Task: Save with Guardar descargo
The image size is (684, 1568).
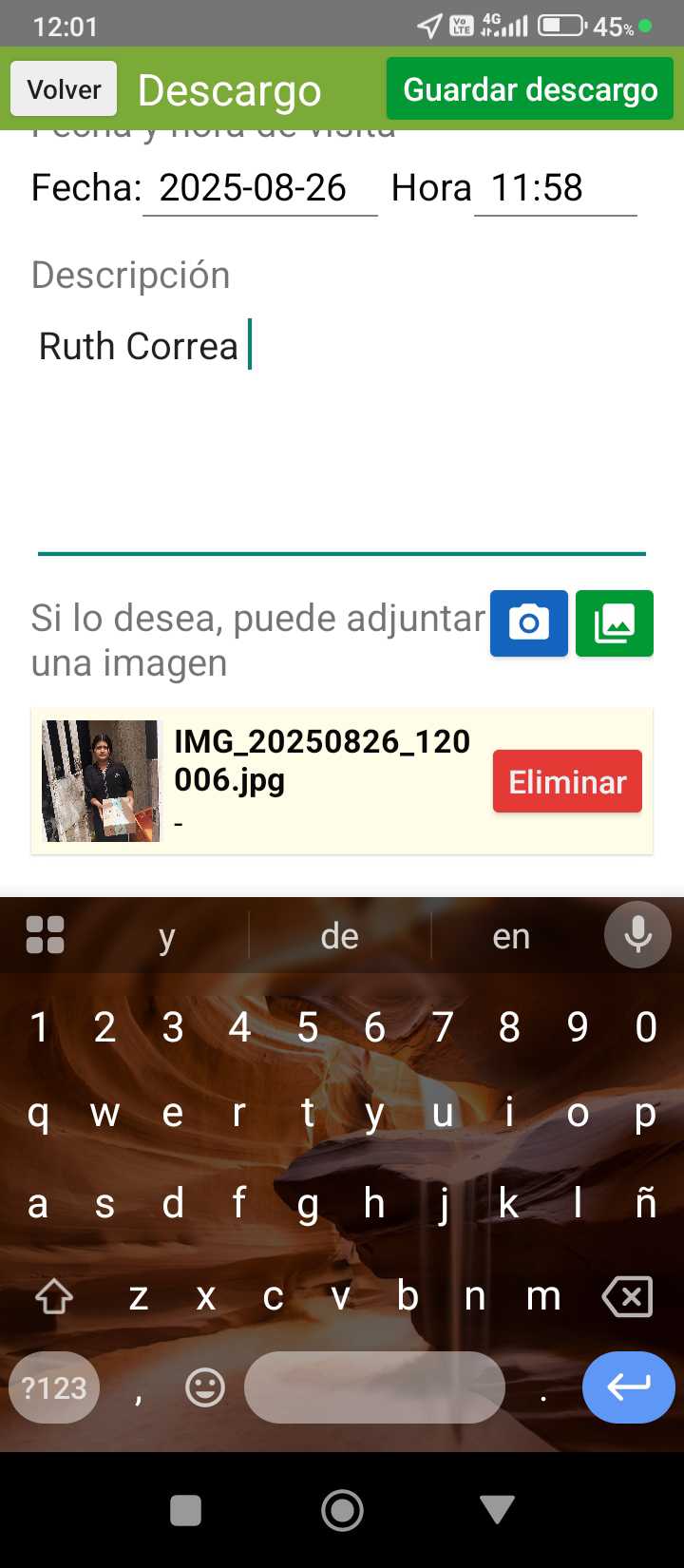Action: click(x=530, y=89)
